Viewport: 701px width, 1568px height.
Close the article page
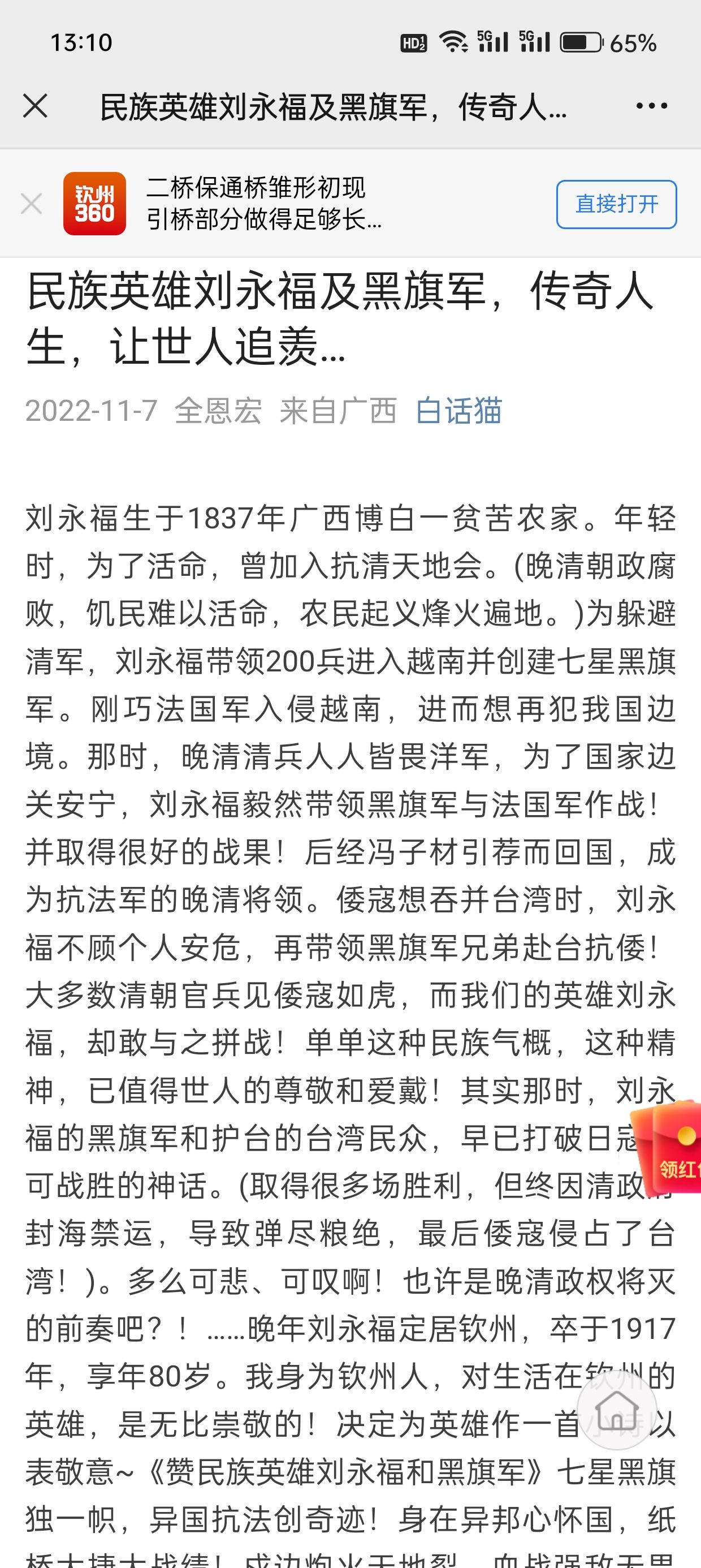coord(35,106)
